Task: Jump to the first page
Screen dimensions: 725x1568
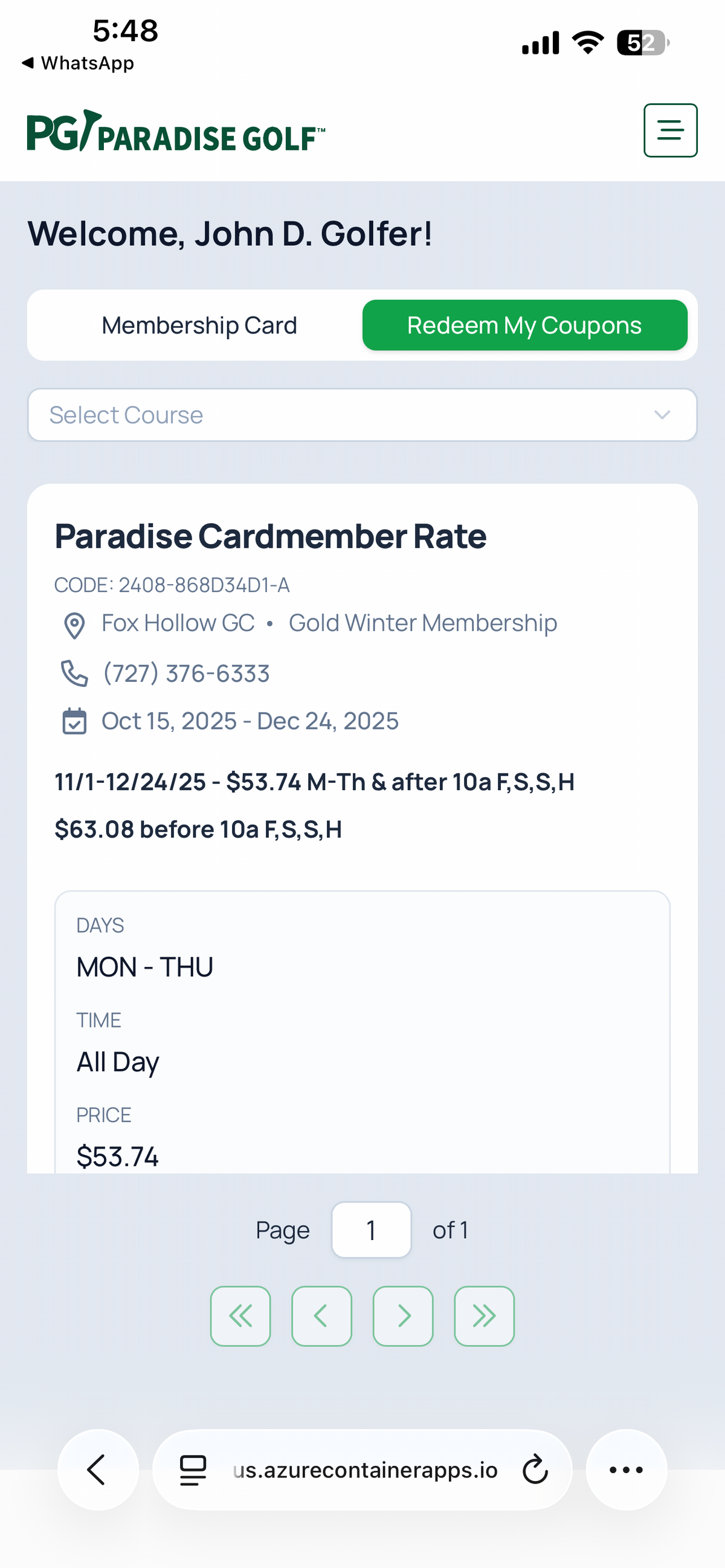Action: [240, 1316]
